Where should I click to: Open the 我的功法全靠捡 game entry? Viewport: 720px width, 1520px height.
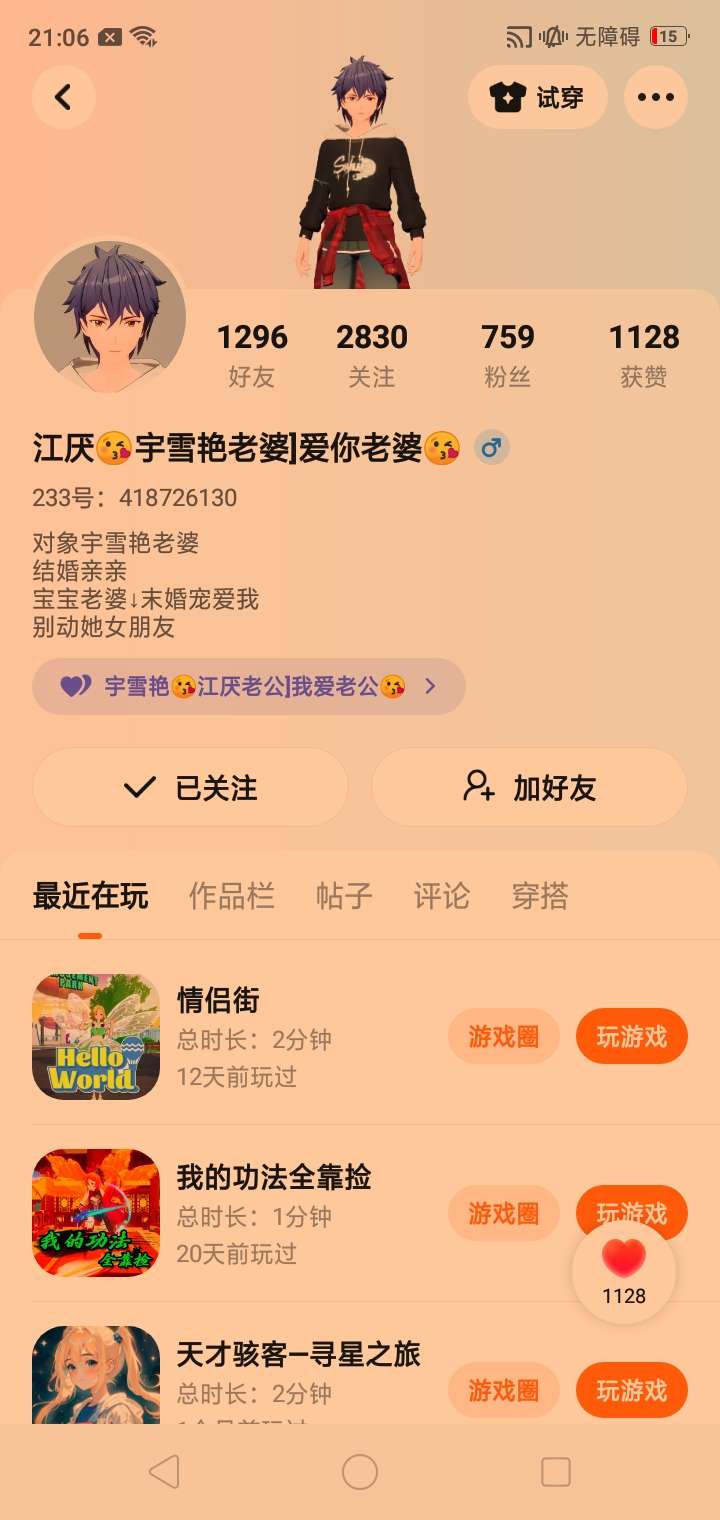[x=273, y=1177]
